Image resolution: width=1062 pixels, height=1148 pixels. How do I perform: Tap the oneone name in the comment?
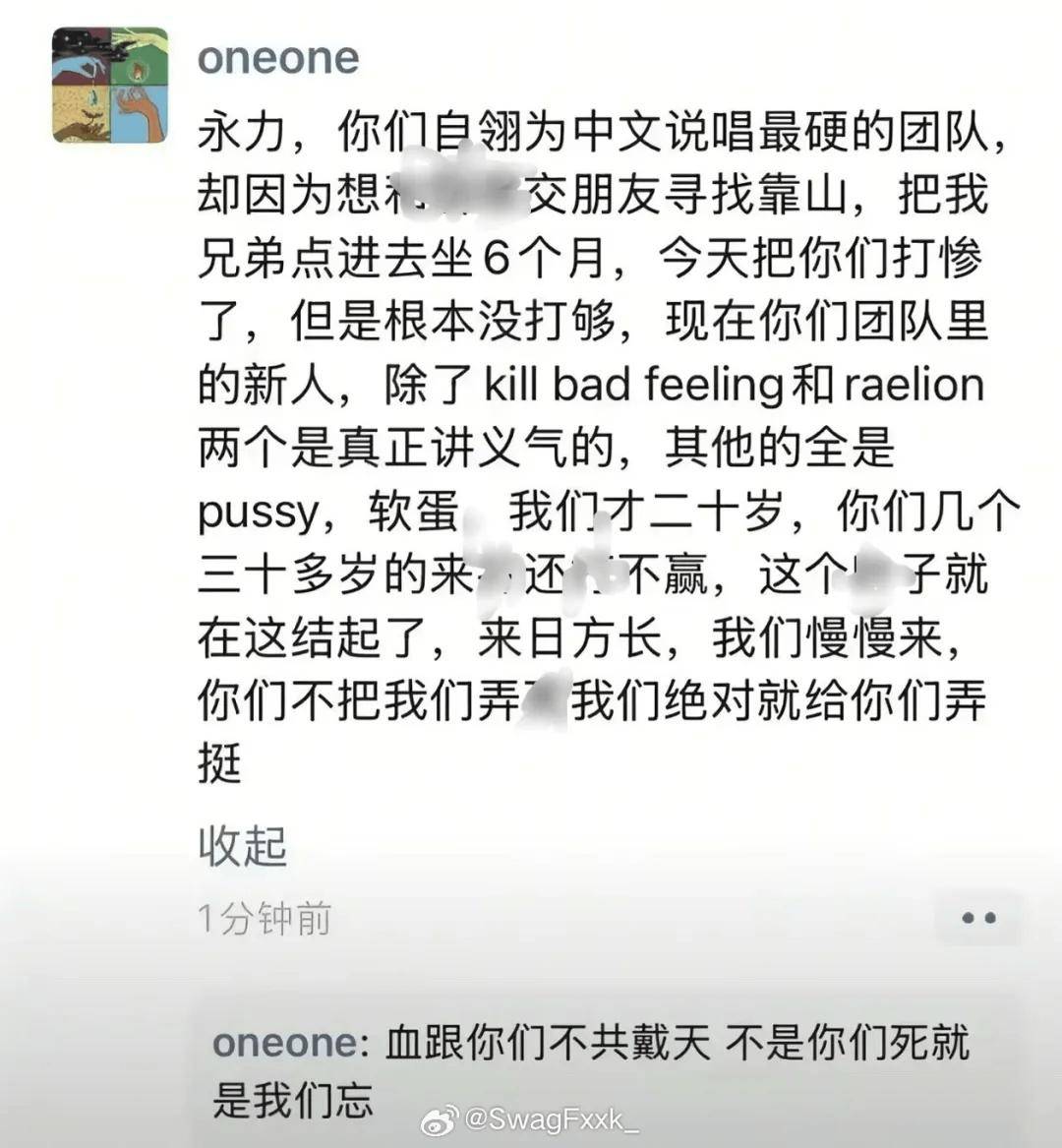[x=285, y=1043]
